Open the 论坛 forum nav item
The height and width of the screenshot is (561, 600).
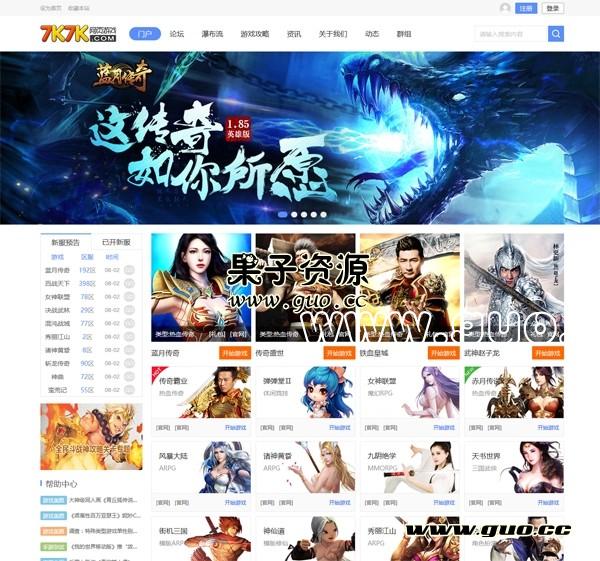pyautogui.click(x=177, y=33)
